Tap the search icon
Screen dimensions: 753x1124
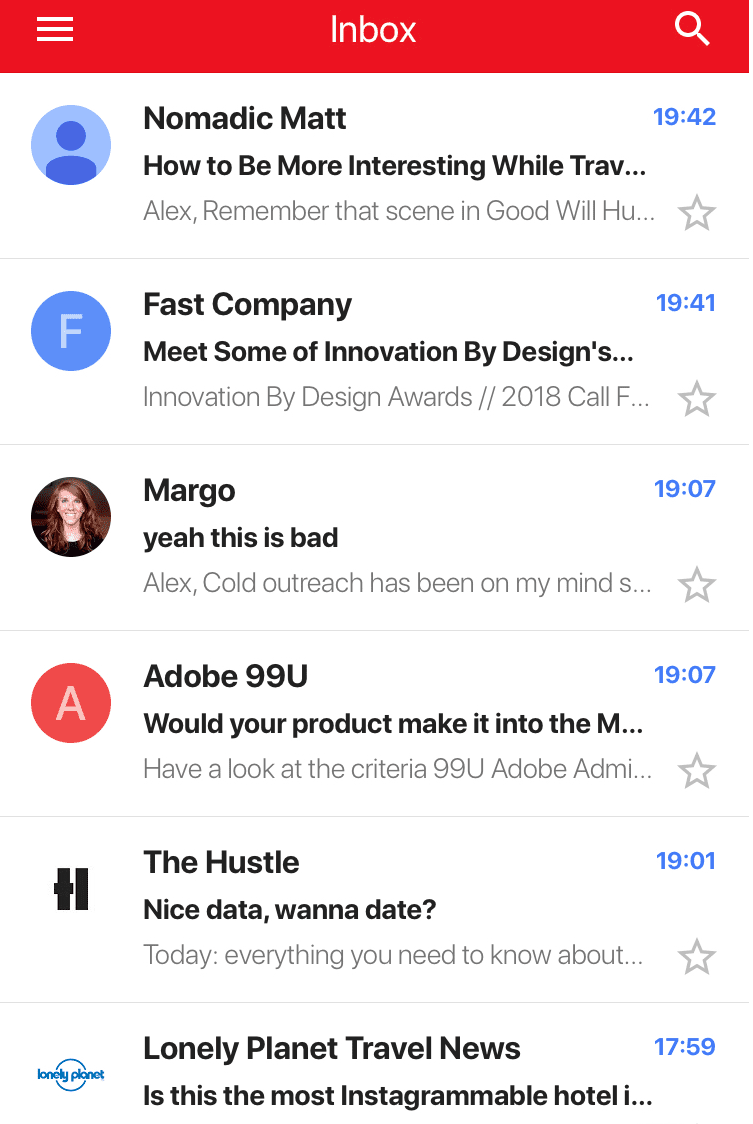[691, 29]
